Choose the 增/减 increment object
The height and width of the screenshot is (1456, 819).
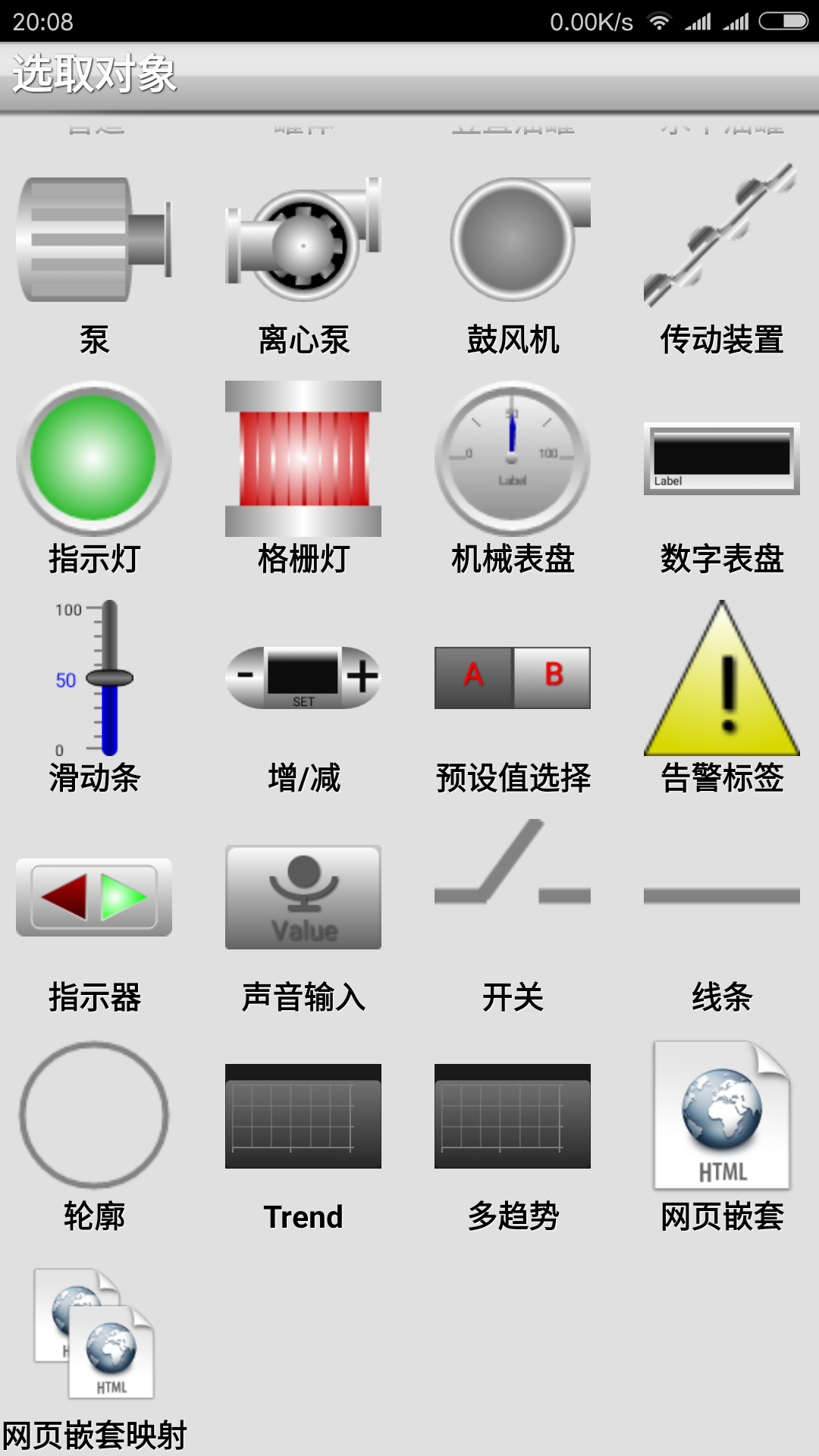(x=303, y=678)
